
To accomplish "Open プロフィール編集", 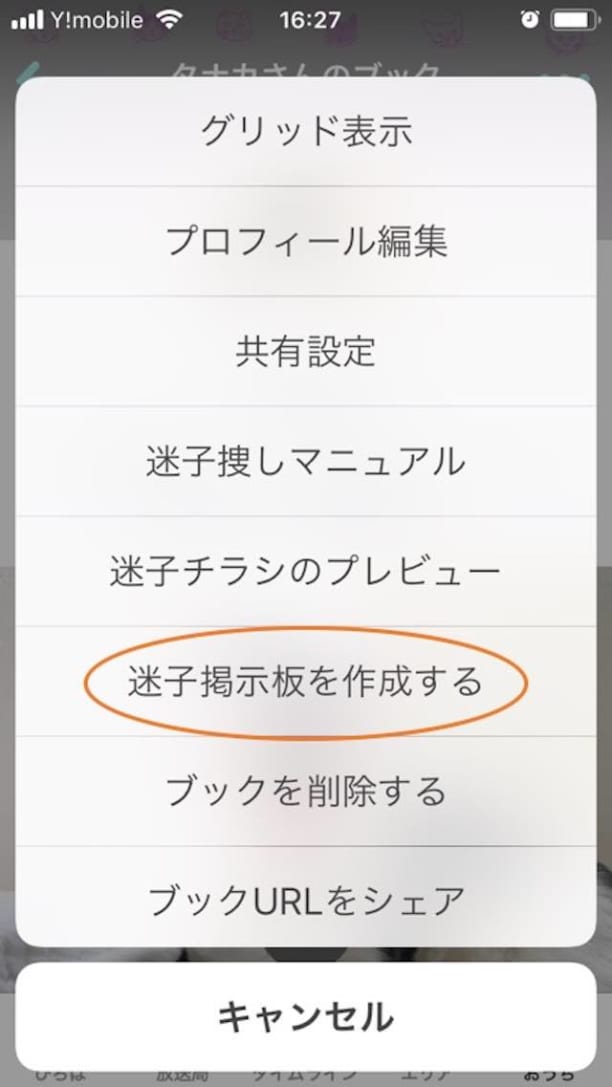I will click(306, 241).
